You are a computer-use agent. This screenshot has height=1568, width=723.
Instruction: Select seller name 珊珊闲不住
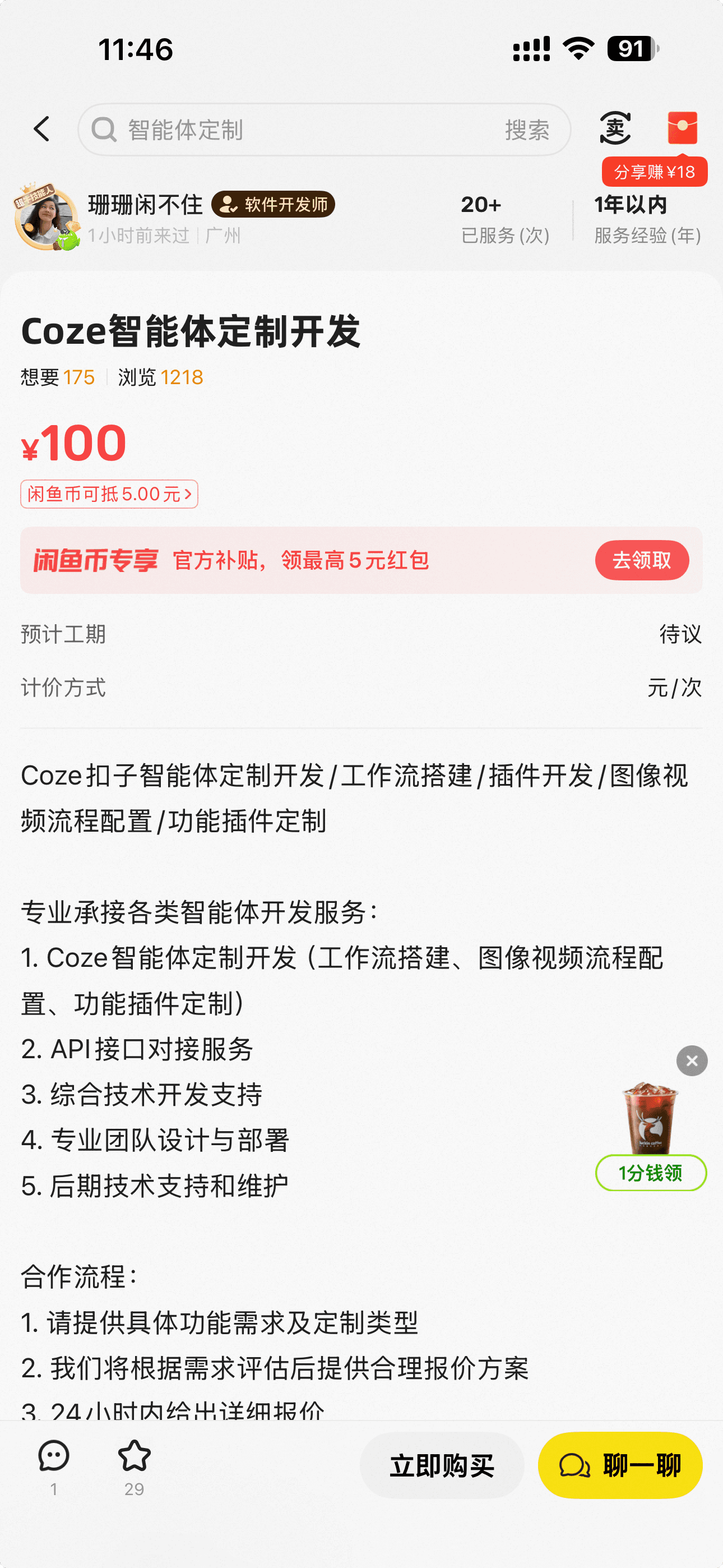[x=146, y=205]
